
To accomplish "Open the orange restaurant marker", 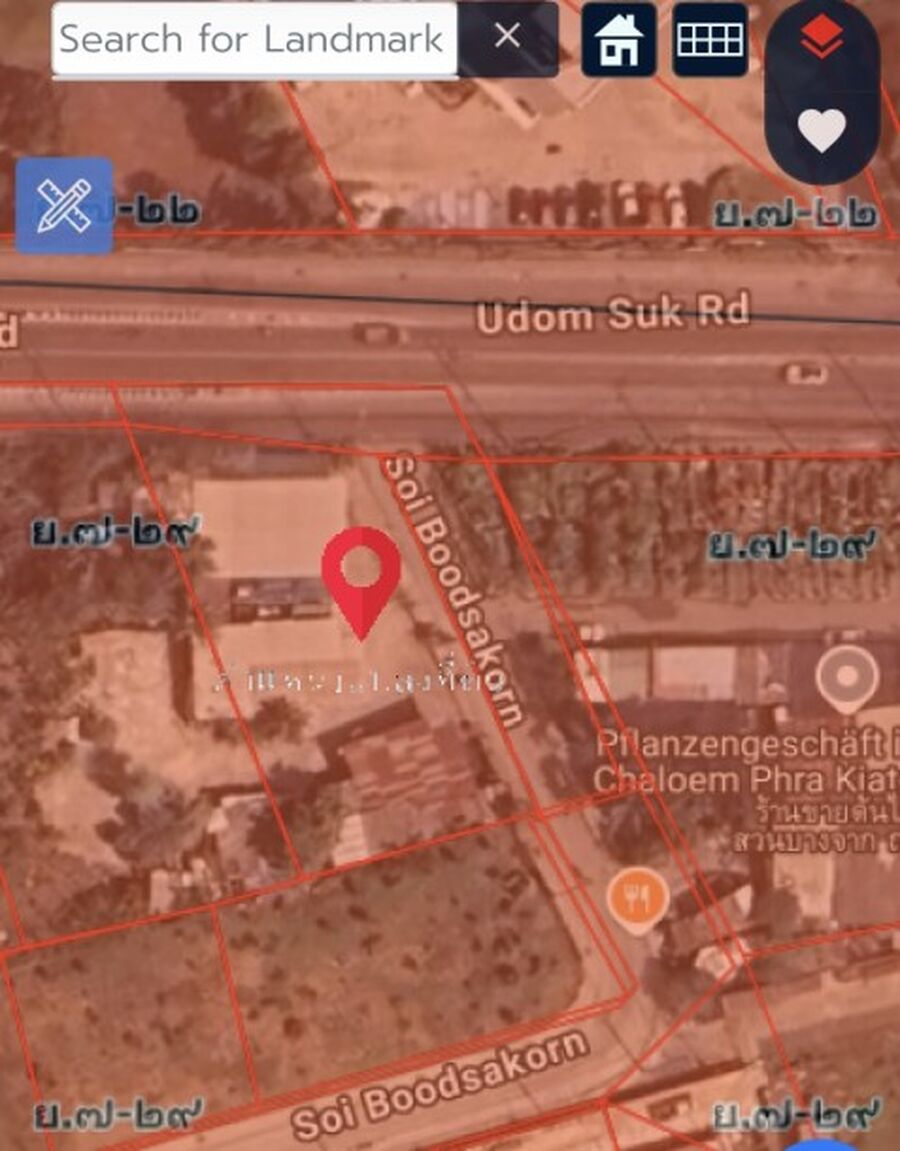I will (638, 895).
